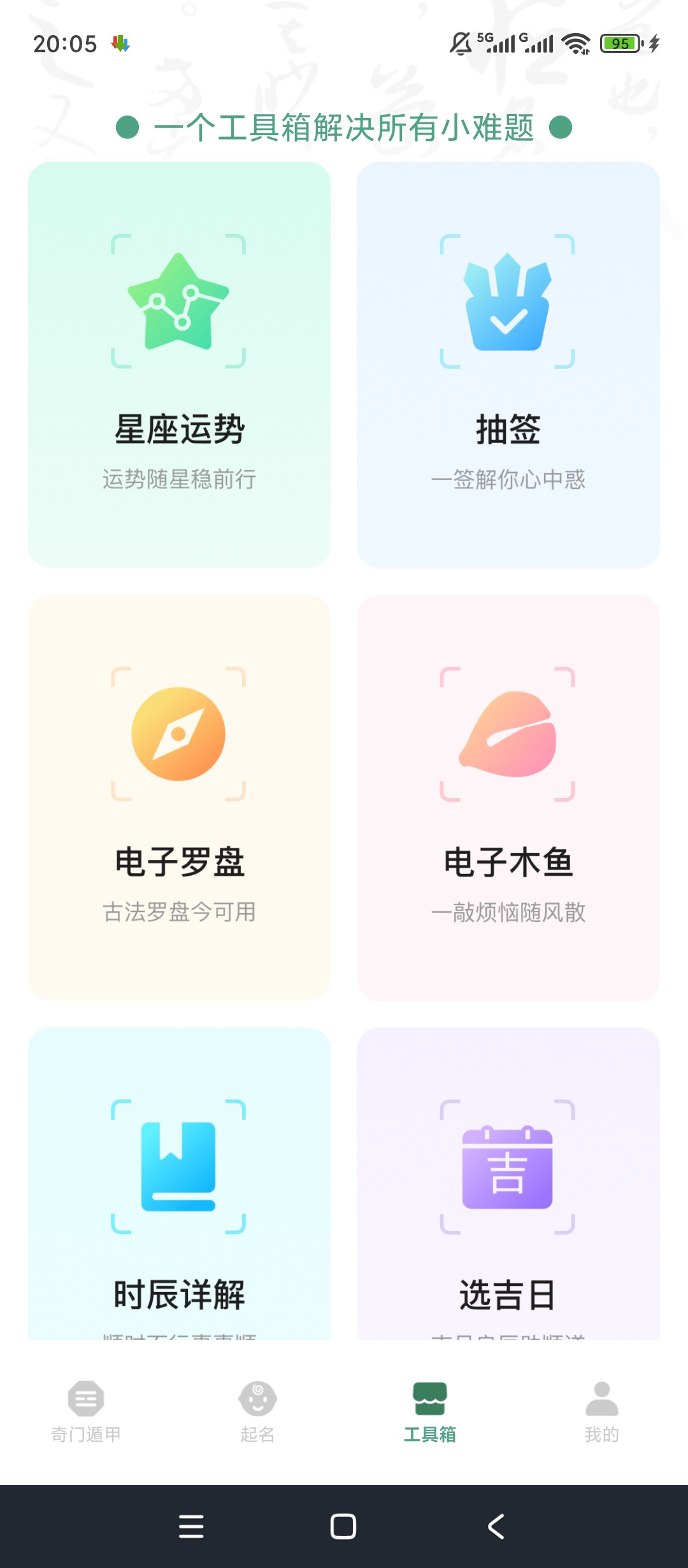688x1568 pixels.
Task: Open the 电子木鱼 wooden fish card
Action: coord(508,797)
